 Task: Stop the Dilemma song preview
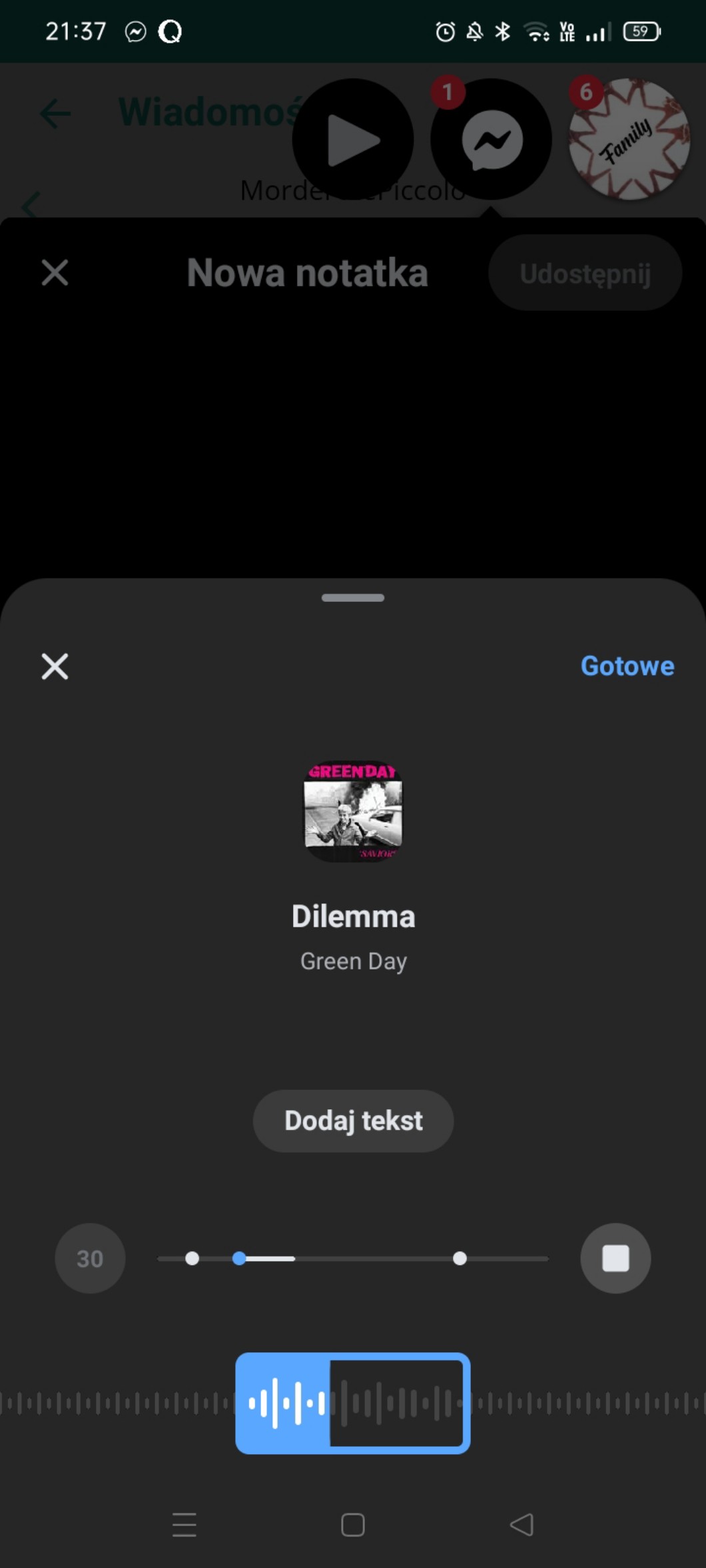pyautogui.click(x=615, y=1258)
